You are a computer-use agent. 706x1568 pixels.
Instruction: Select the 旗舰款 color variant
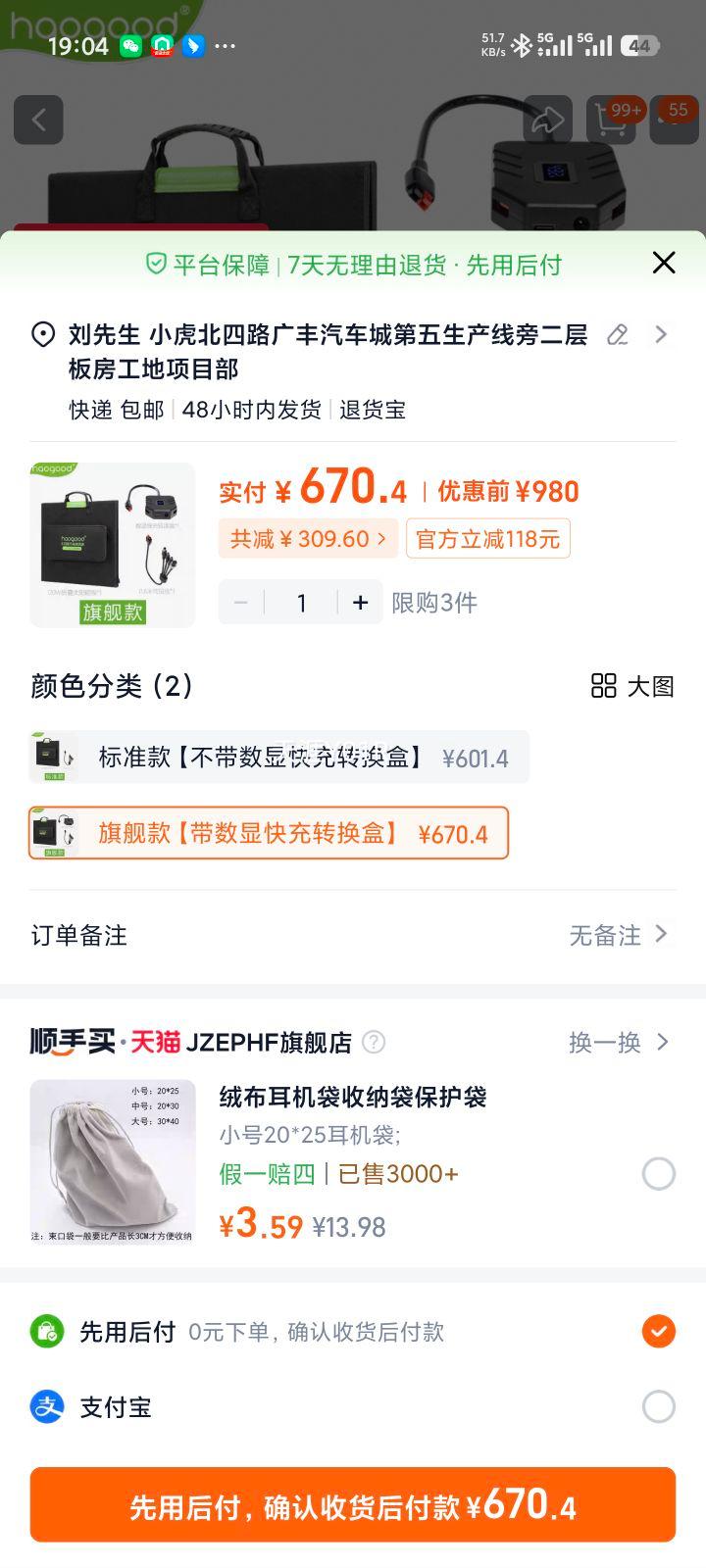(x=270, y=833)
